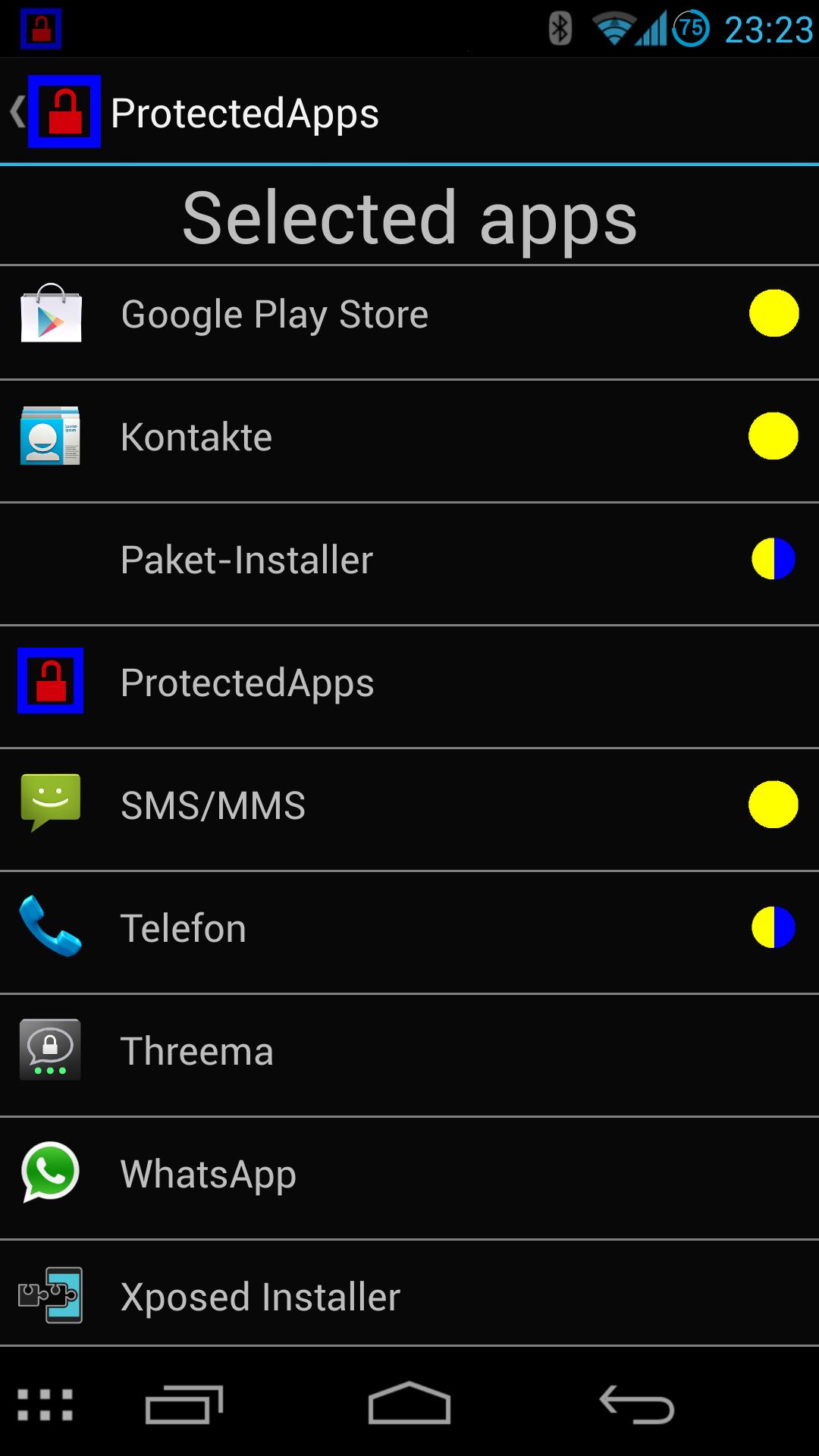Image resolution: width=819 pixels, height=1456 pixels.
Task: Click the green SMS/MMS messaging icon
Action: pyautogui.click(x=49, y=806)
